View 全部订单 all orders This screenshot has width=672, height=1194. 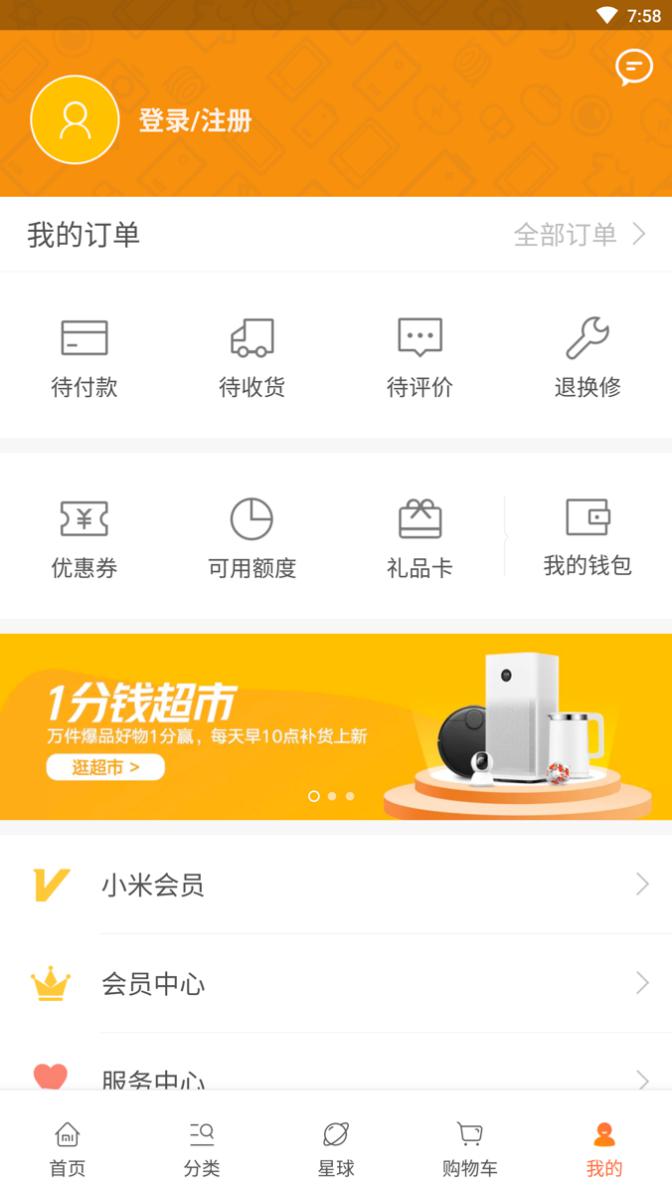580,235
